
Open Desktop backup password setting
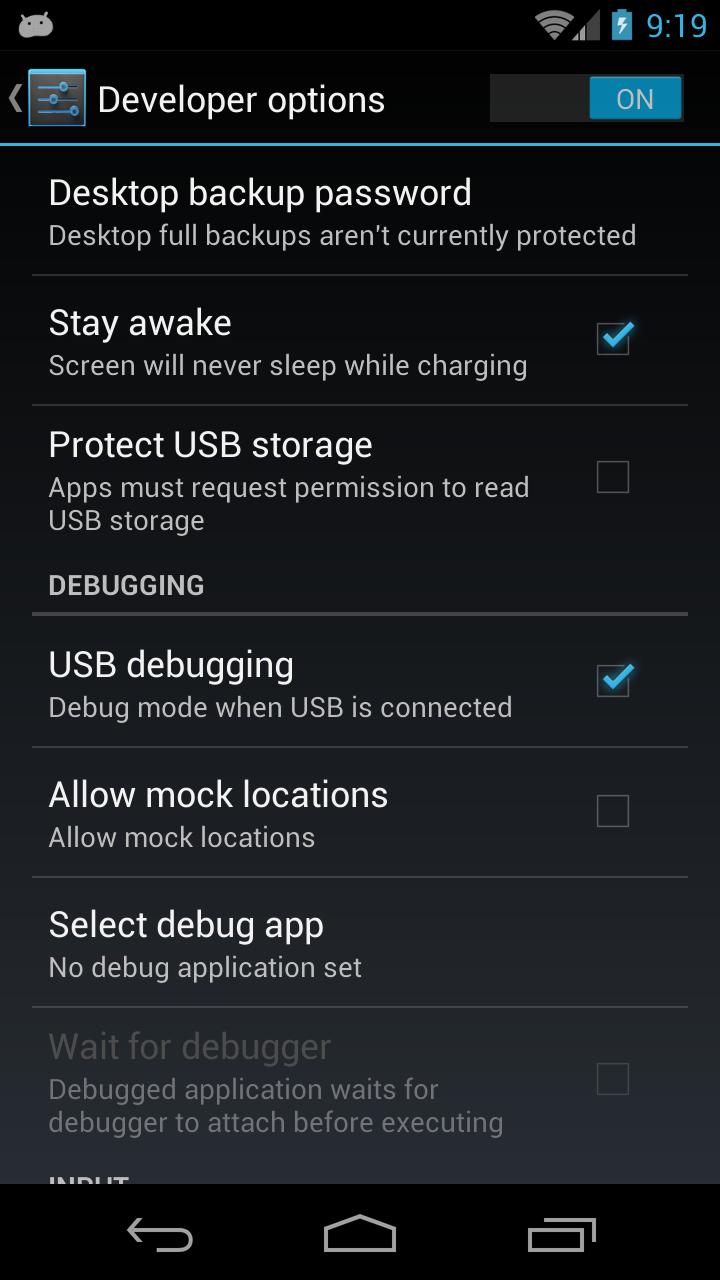pos(342,211)
